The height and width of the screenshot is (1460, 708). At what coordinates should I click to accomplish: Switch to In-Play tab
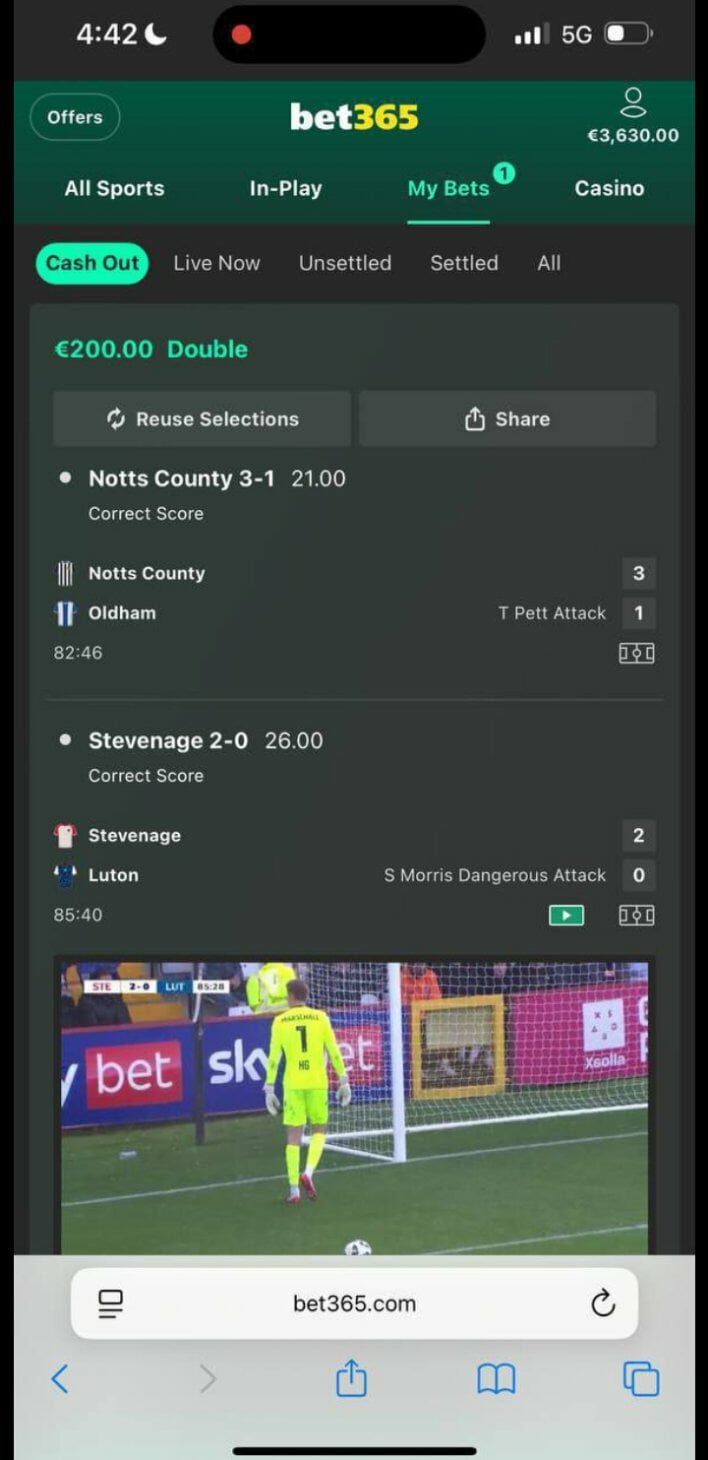click(285, 188)
